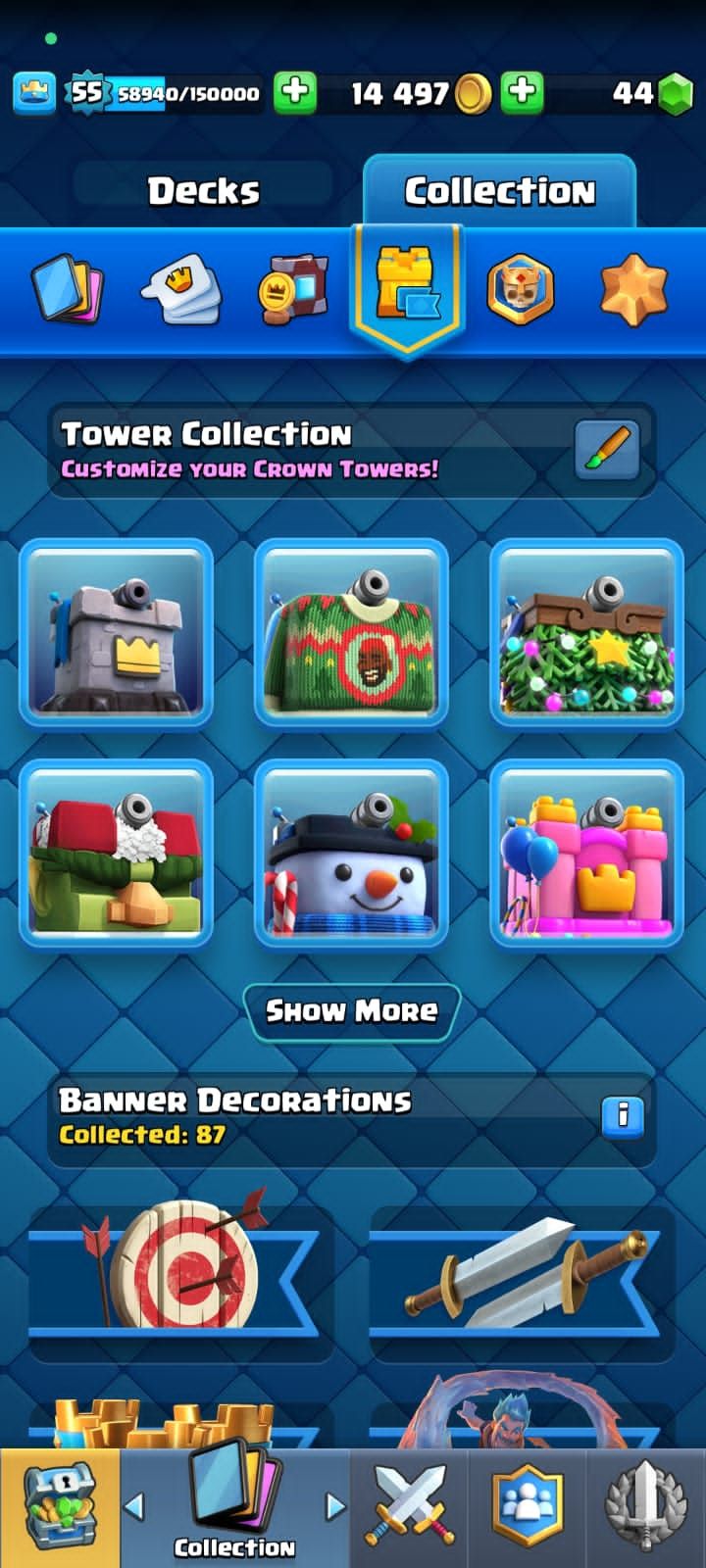
Task: Edit tower skins with the brush icon
Action: pyautogui.click(x=607, y=450)
